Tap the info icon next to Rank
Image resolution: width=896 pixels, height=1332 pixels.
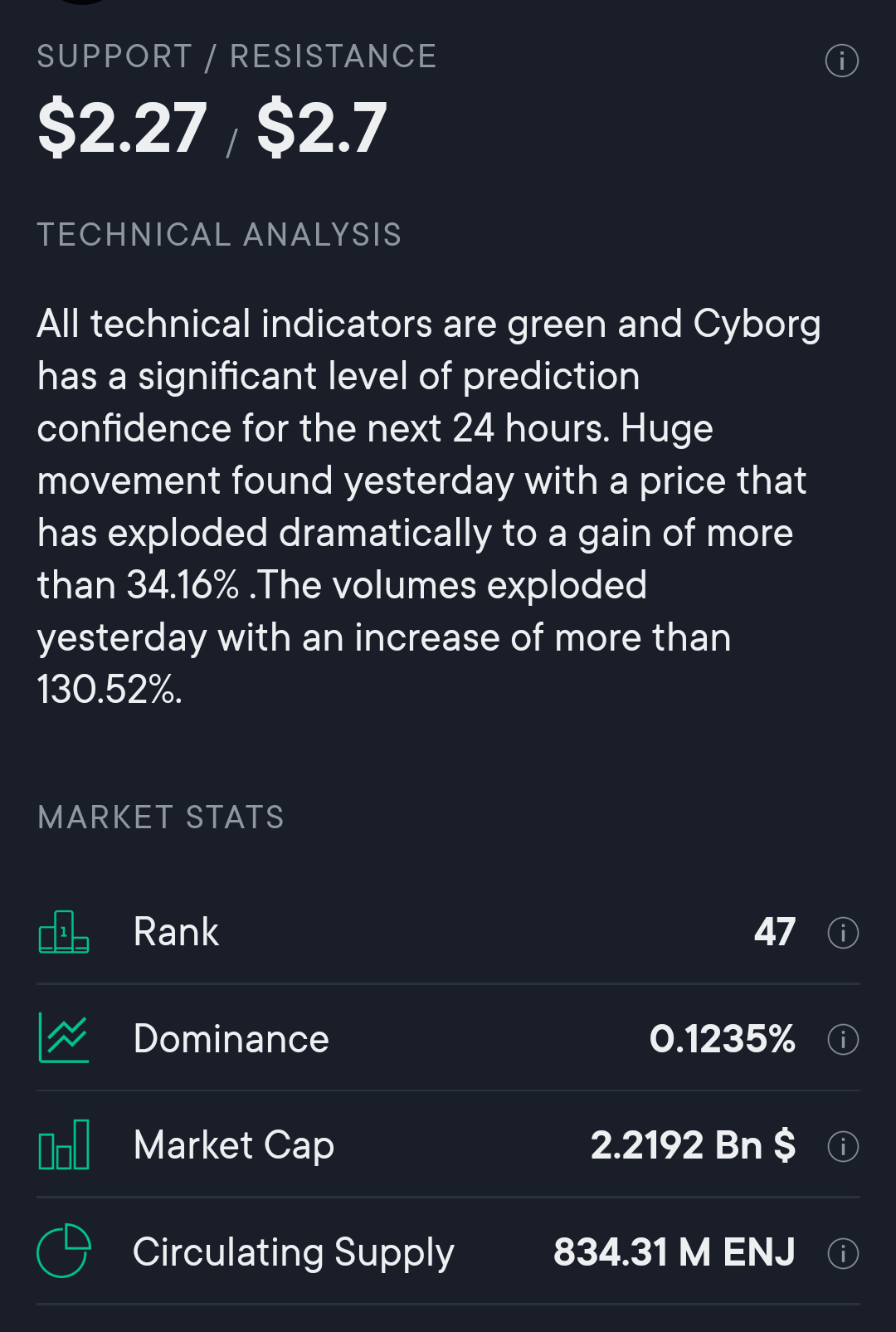tap(843, 933)
